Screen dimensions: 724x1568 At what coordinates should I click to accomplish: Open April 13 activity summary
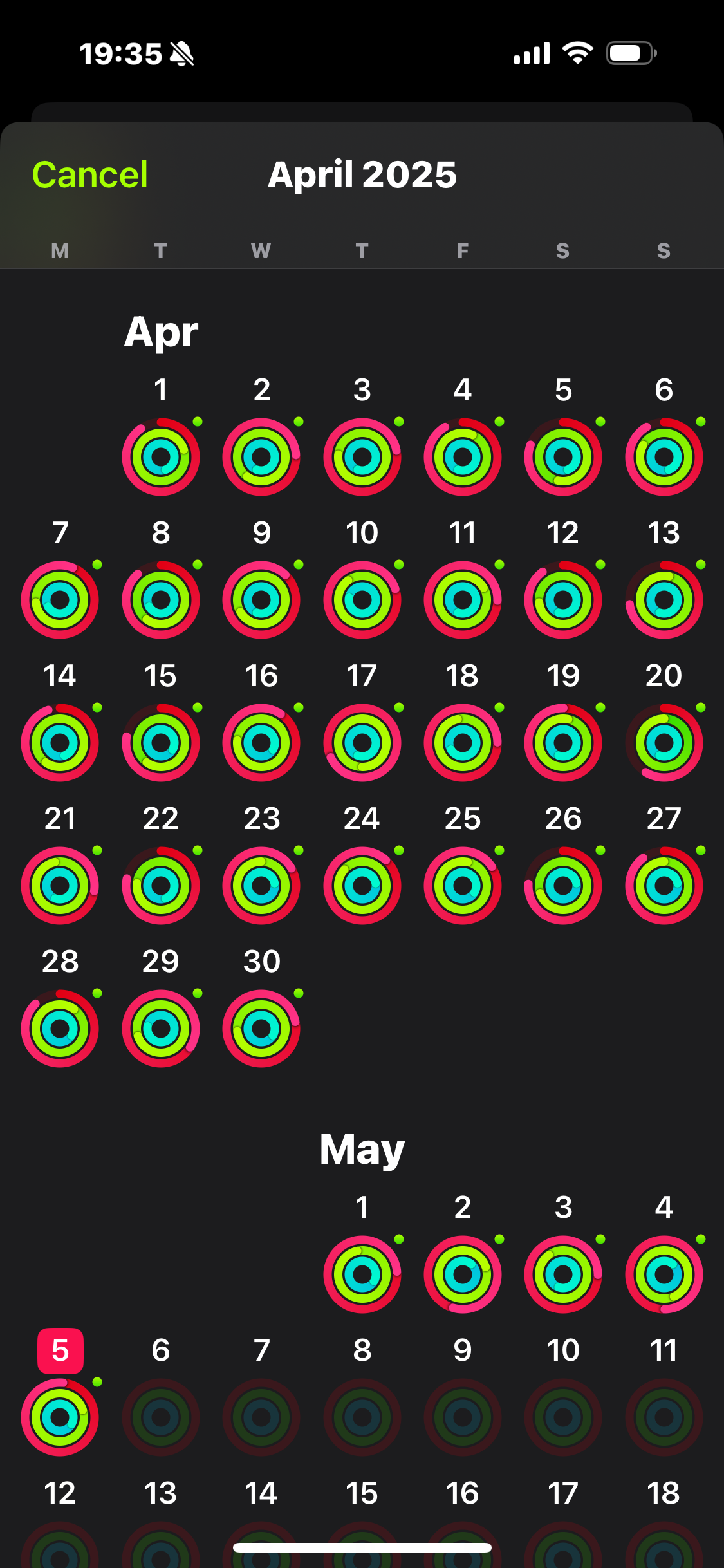(664, 600)
